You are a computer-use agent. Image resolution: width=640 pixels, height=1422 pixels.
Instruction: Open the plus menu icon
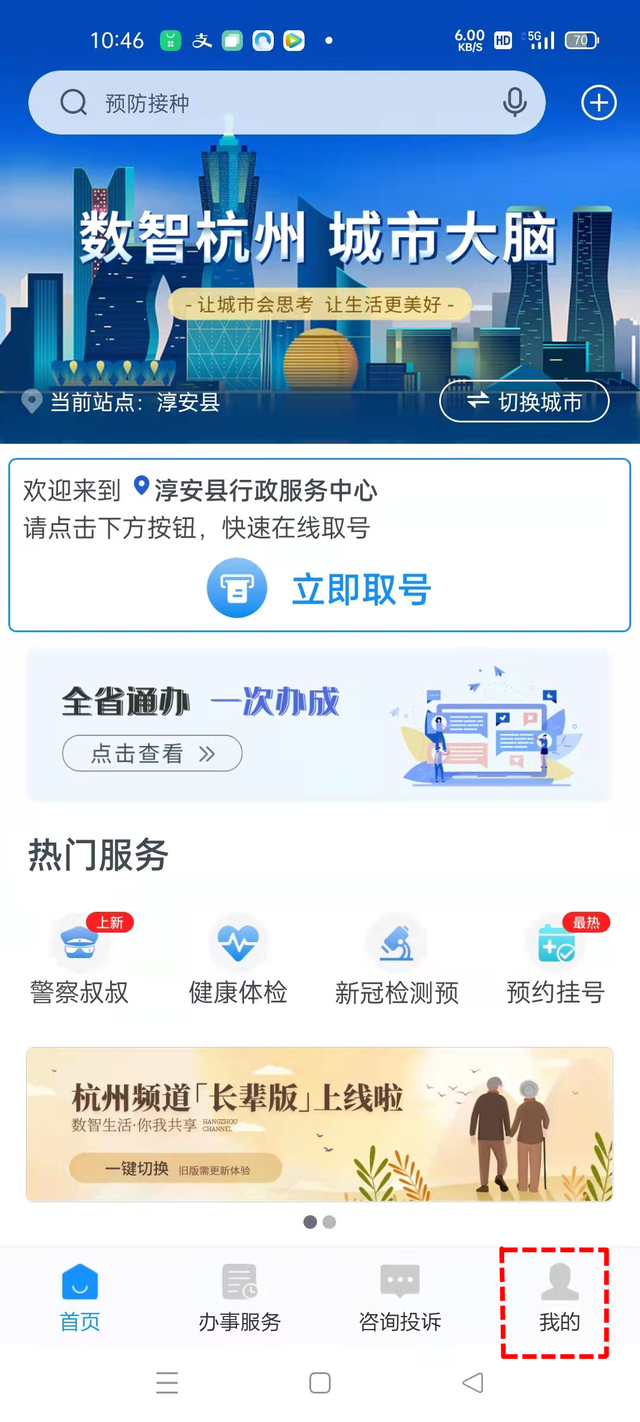coord(598,102)
